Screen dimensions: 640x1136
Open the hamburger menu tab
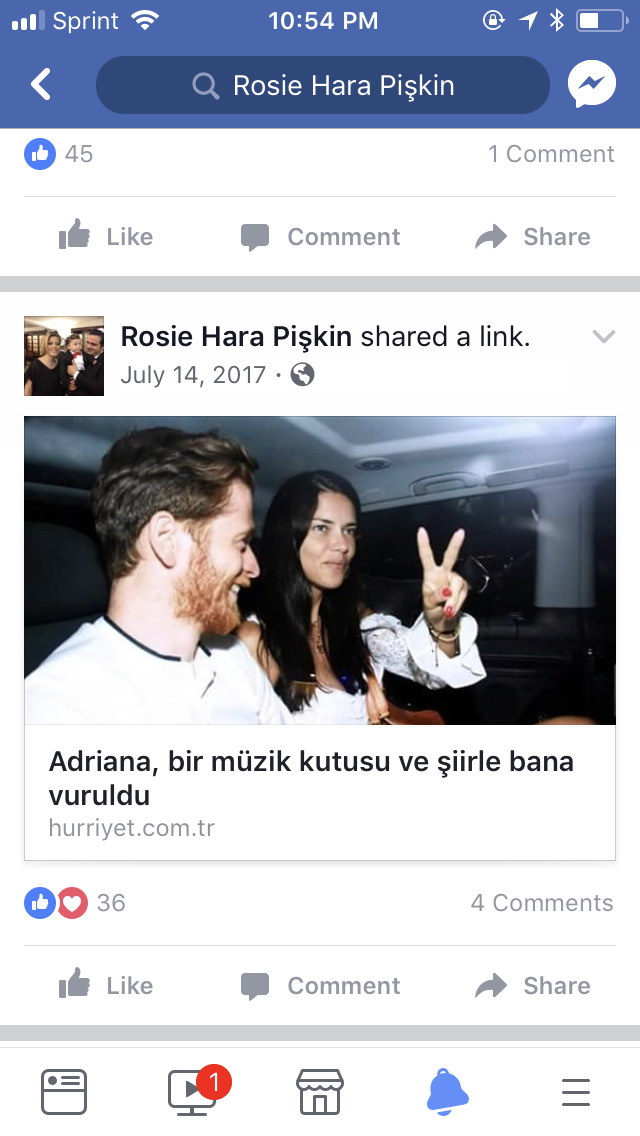click(x=576, y=1092)
